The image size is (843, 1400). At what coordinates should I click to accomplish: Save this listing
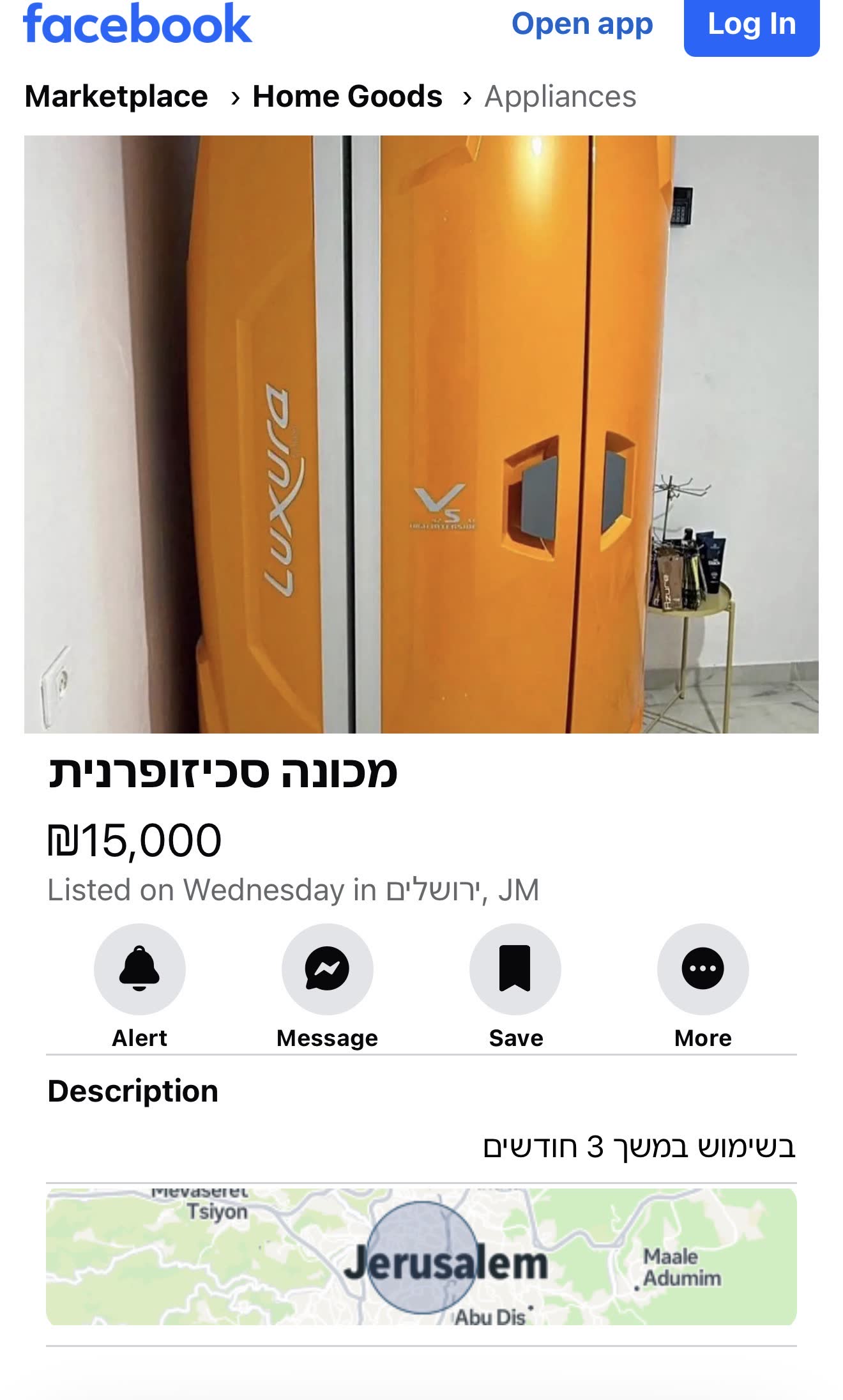click(x=515, y=968)
